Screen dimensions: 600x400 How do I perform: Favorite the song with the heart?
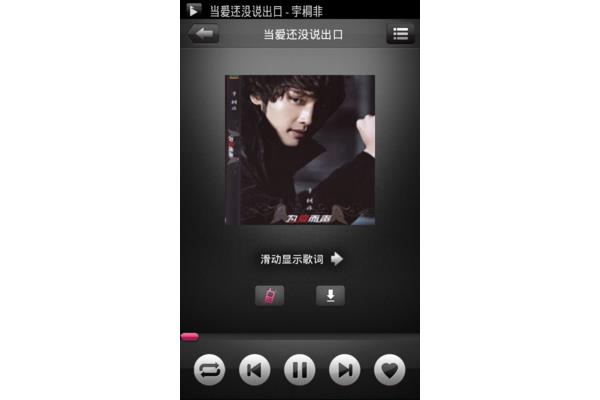coord(390,369)
